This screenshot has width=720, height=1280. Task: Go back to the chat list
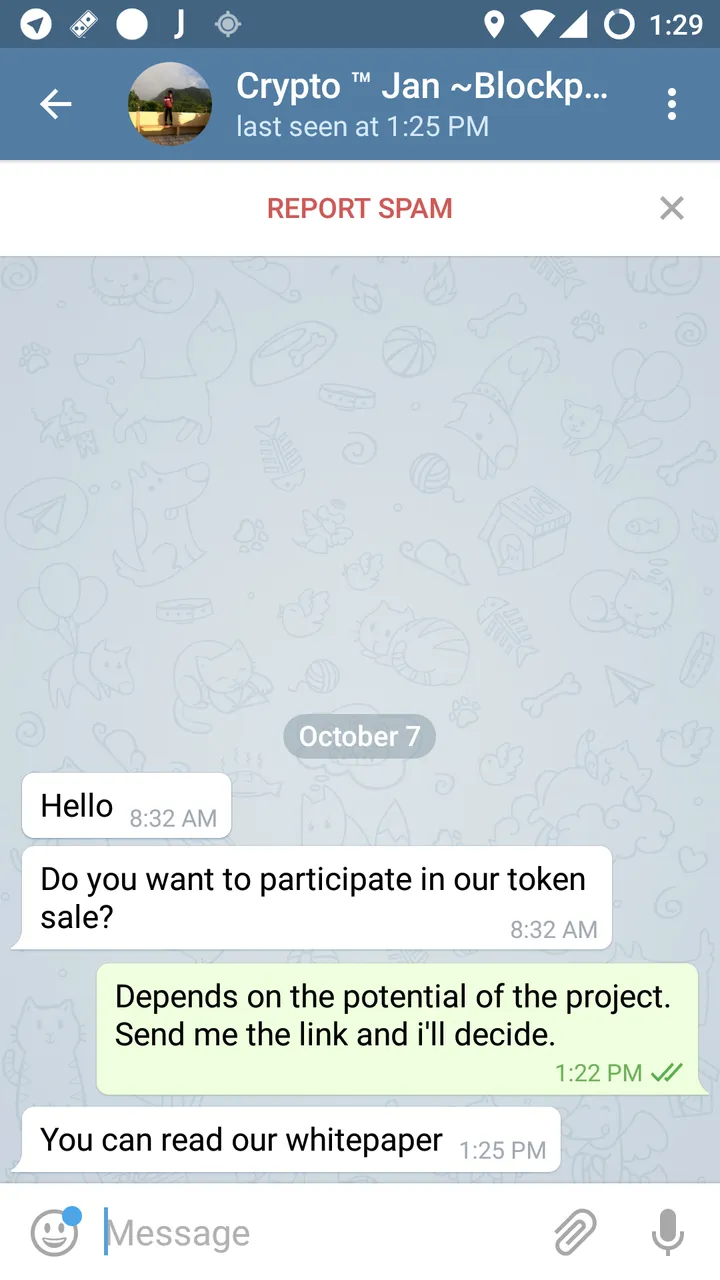(x=55, y=104)
